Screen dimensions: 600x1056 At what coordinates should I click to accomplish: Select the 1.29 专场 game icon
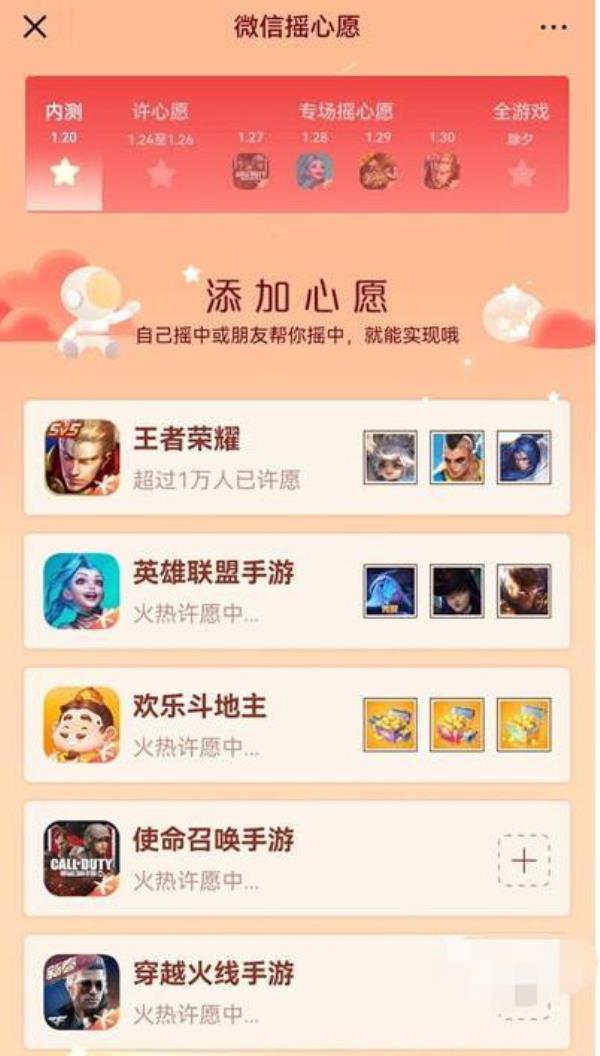377,171
